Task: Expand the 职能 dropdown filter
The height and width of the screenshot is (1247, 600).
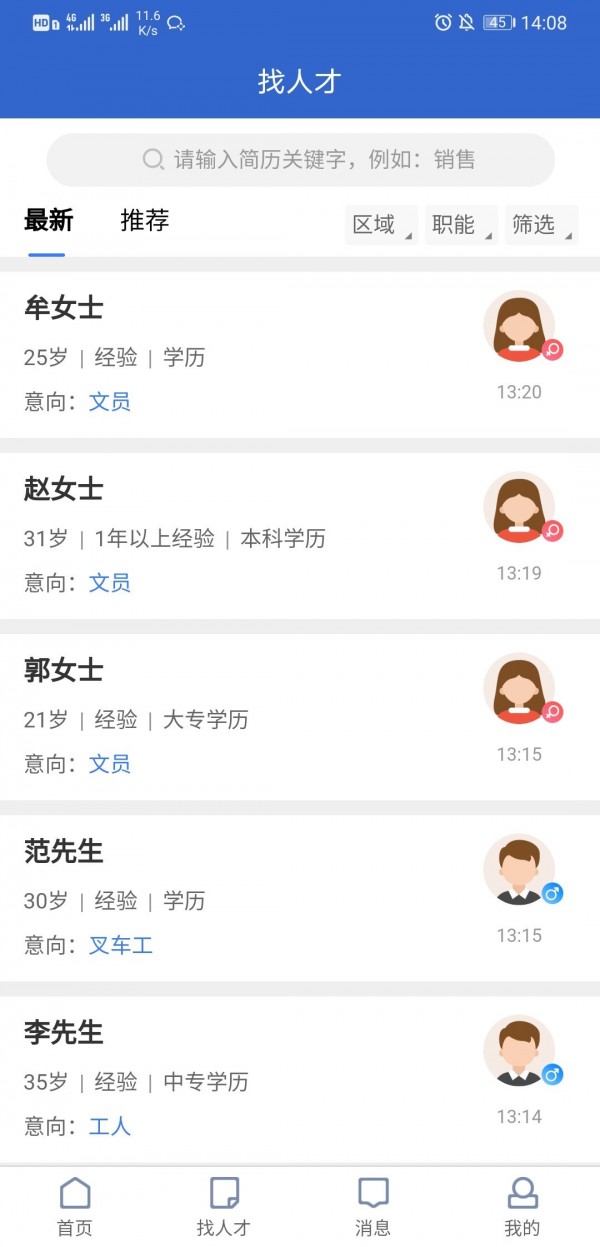Action: coord(461,225)
